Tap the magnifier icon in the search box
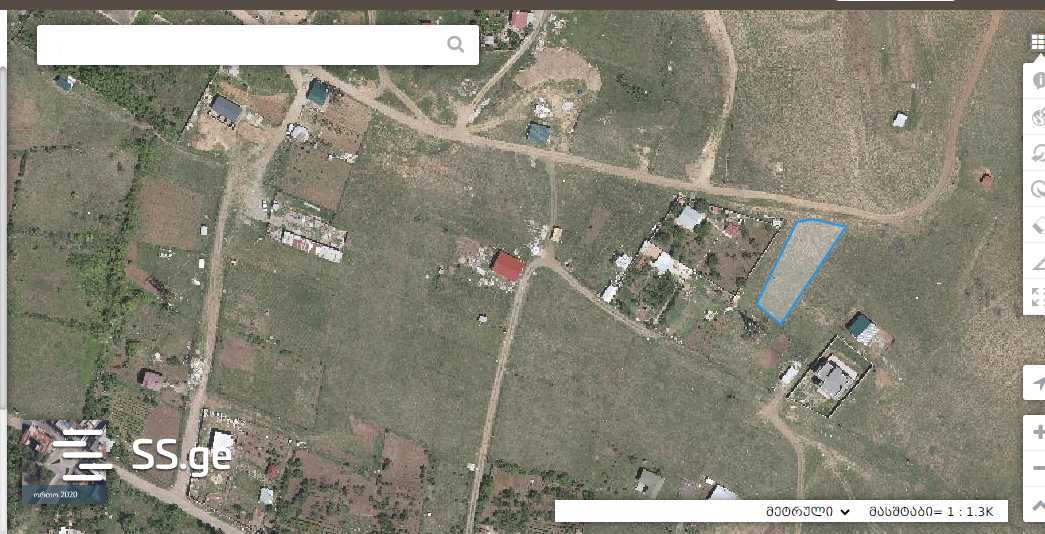1045x534 pixels. 456,45
